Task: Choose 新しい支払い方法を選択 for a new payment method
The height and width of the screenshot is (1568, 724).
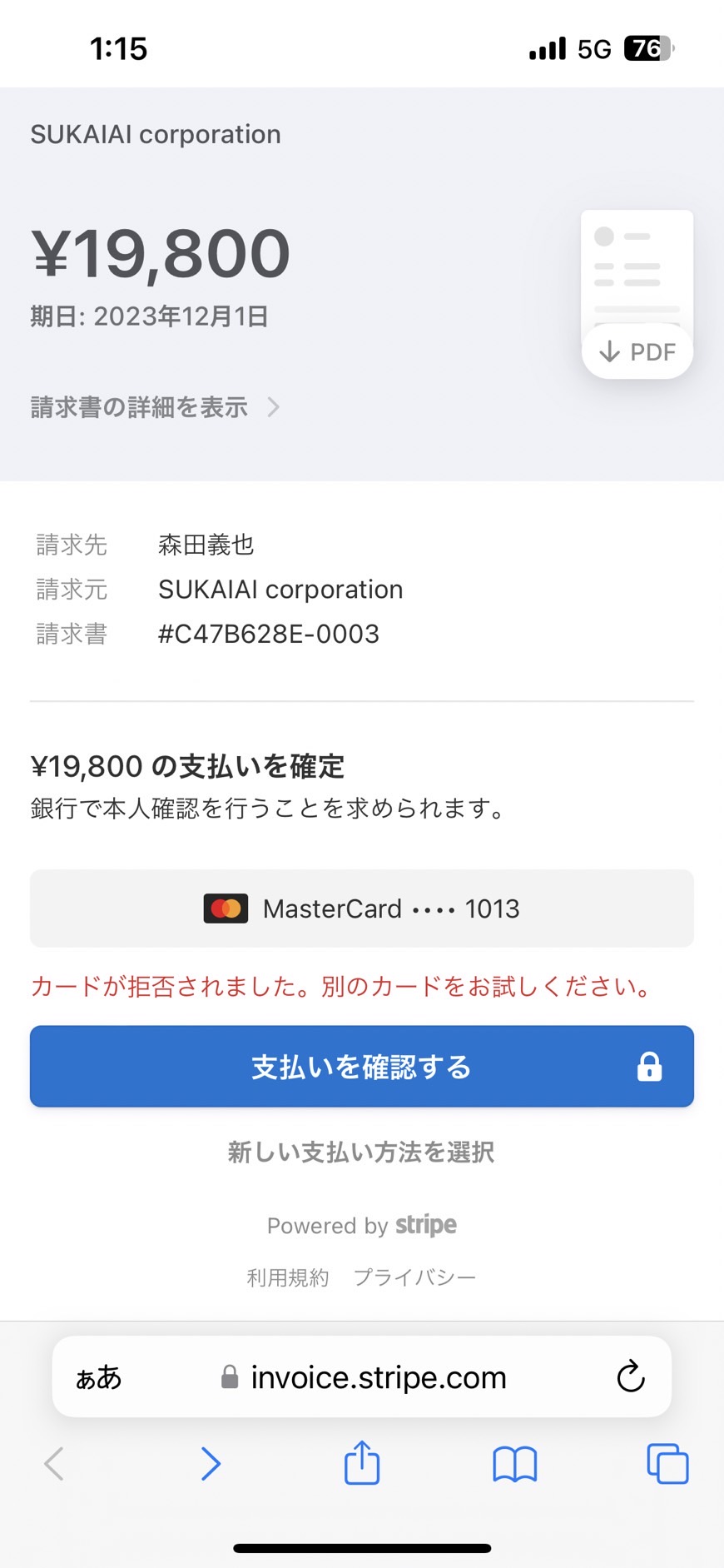Action: [361, 1152]
